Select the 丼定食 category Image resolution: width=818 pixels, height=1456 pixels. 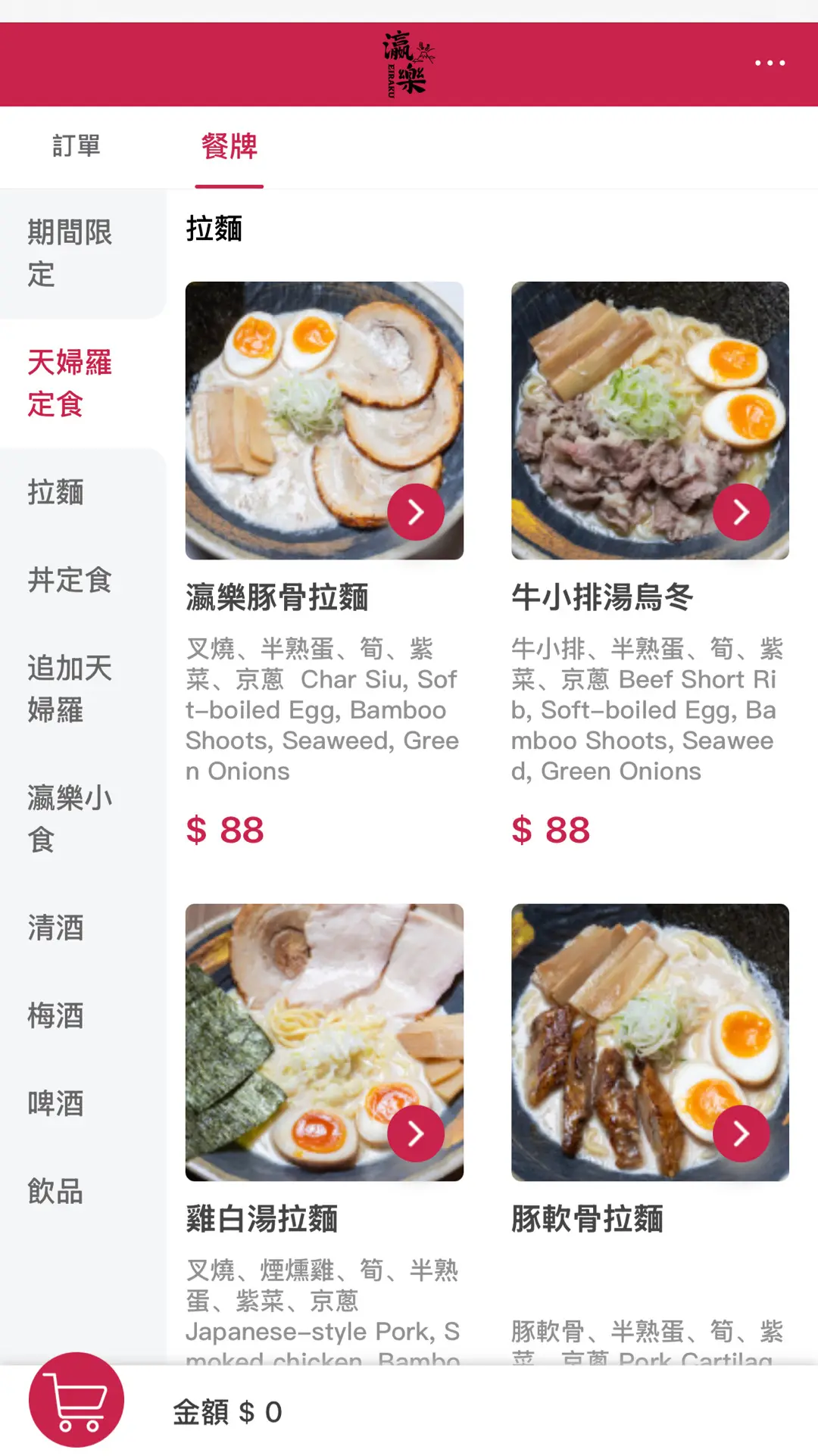point(70,580)
